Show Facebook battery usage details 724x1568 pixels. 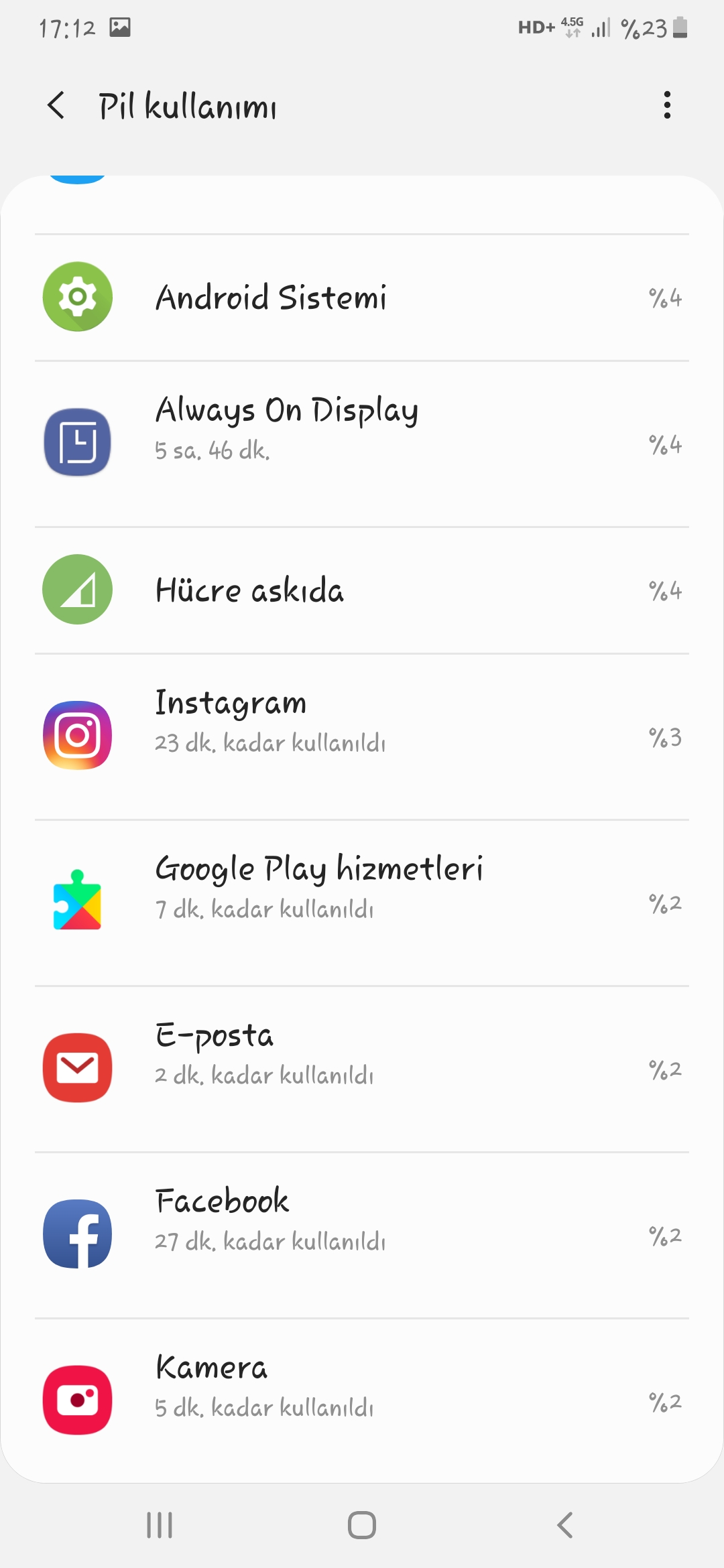click(x=362, y=1235)
